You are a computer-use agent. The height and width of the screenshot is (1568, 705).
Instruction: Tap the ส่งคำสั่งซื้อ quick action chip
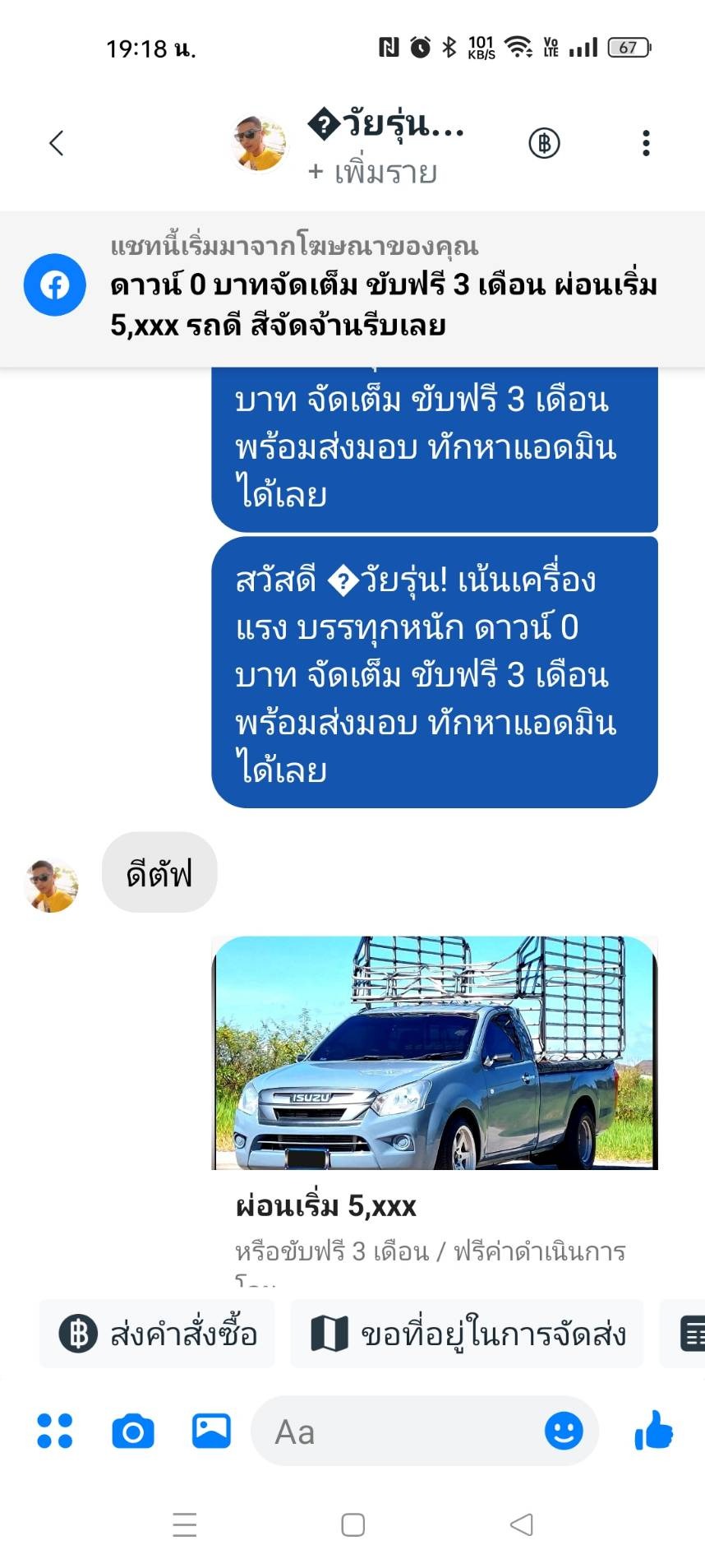pyautogui.click(x=157, y=1334)
